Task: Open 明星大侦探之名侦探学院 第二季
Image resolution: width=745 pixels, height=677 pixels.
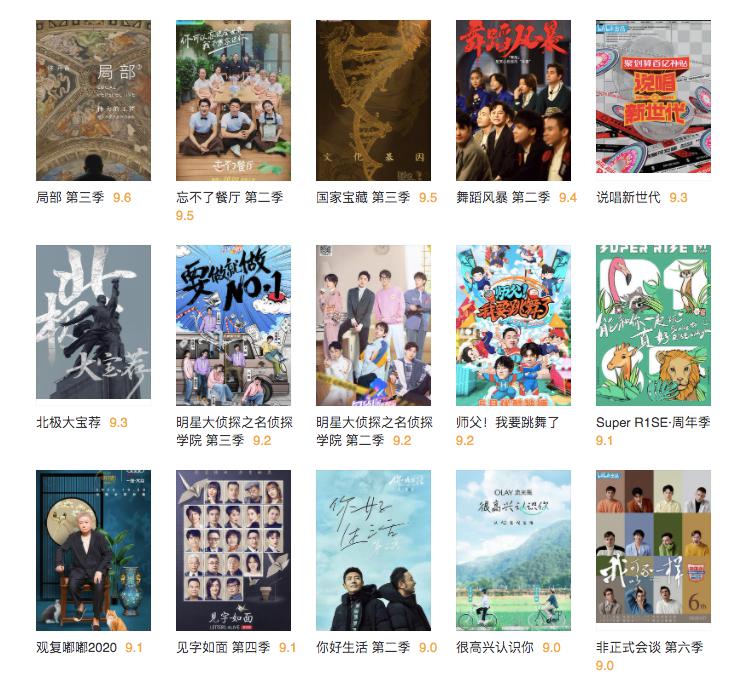Action: (373, 322)
